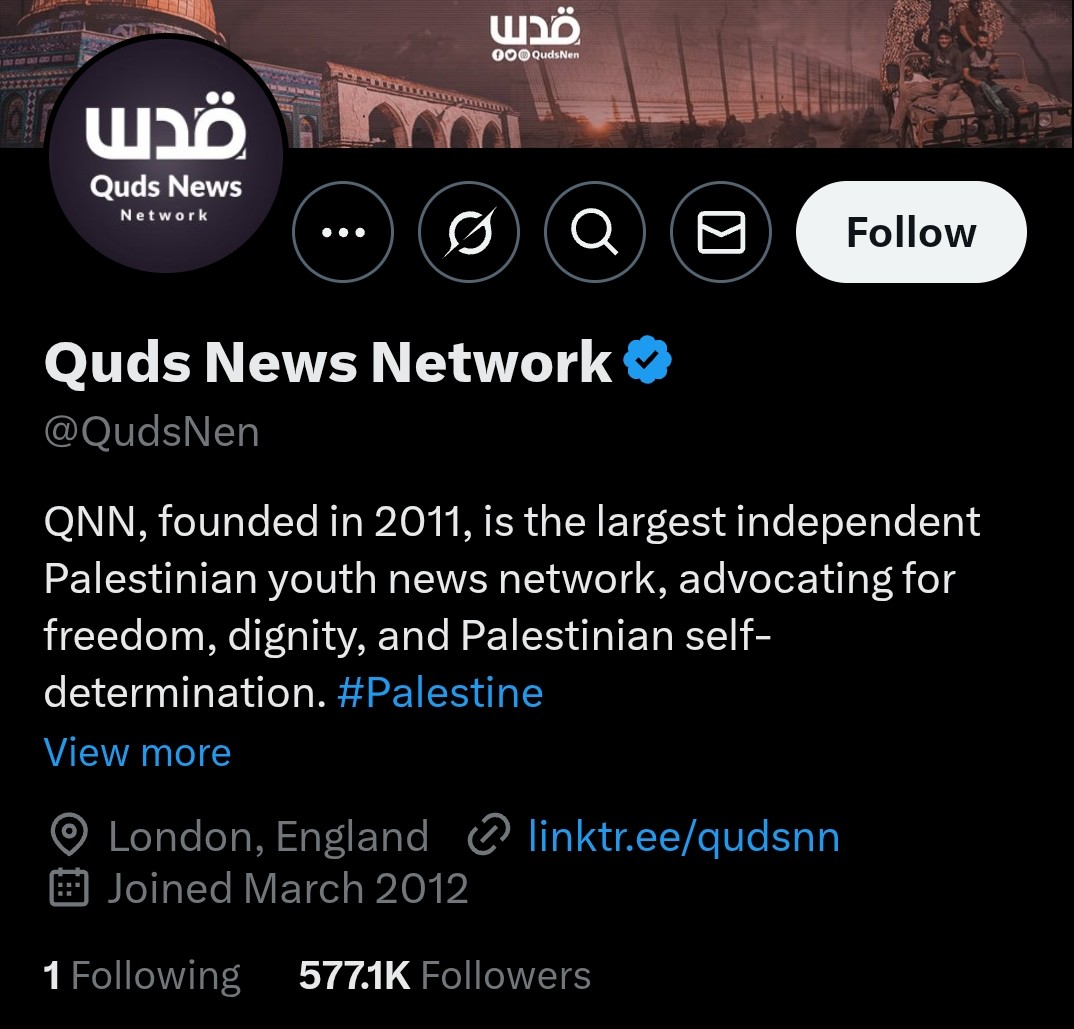Tap the blue verified badge

click(x=648, y=361)
